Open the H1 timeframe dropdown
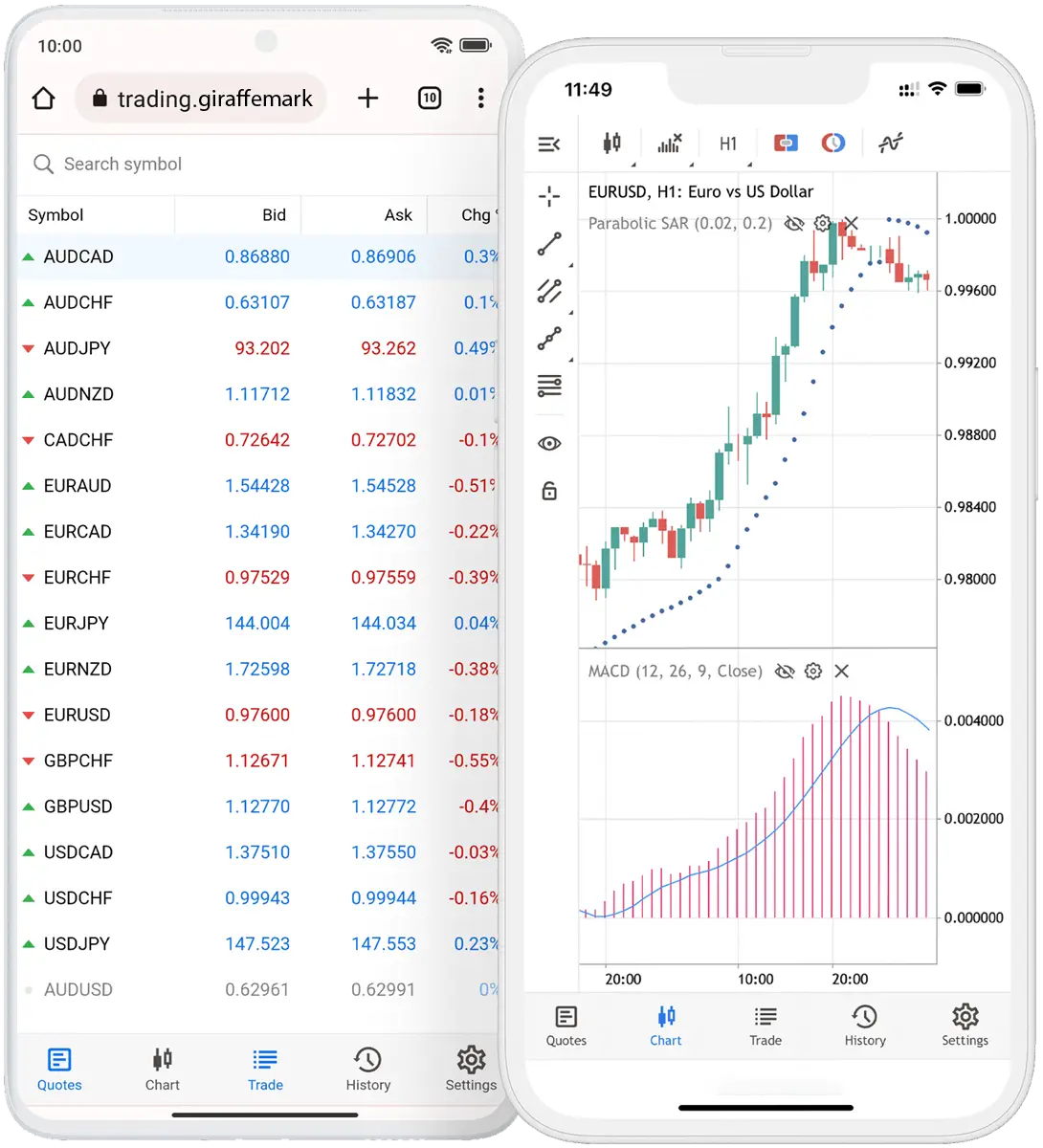 tap(728, 143)
